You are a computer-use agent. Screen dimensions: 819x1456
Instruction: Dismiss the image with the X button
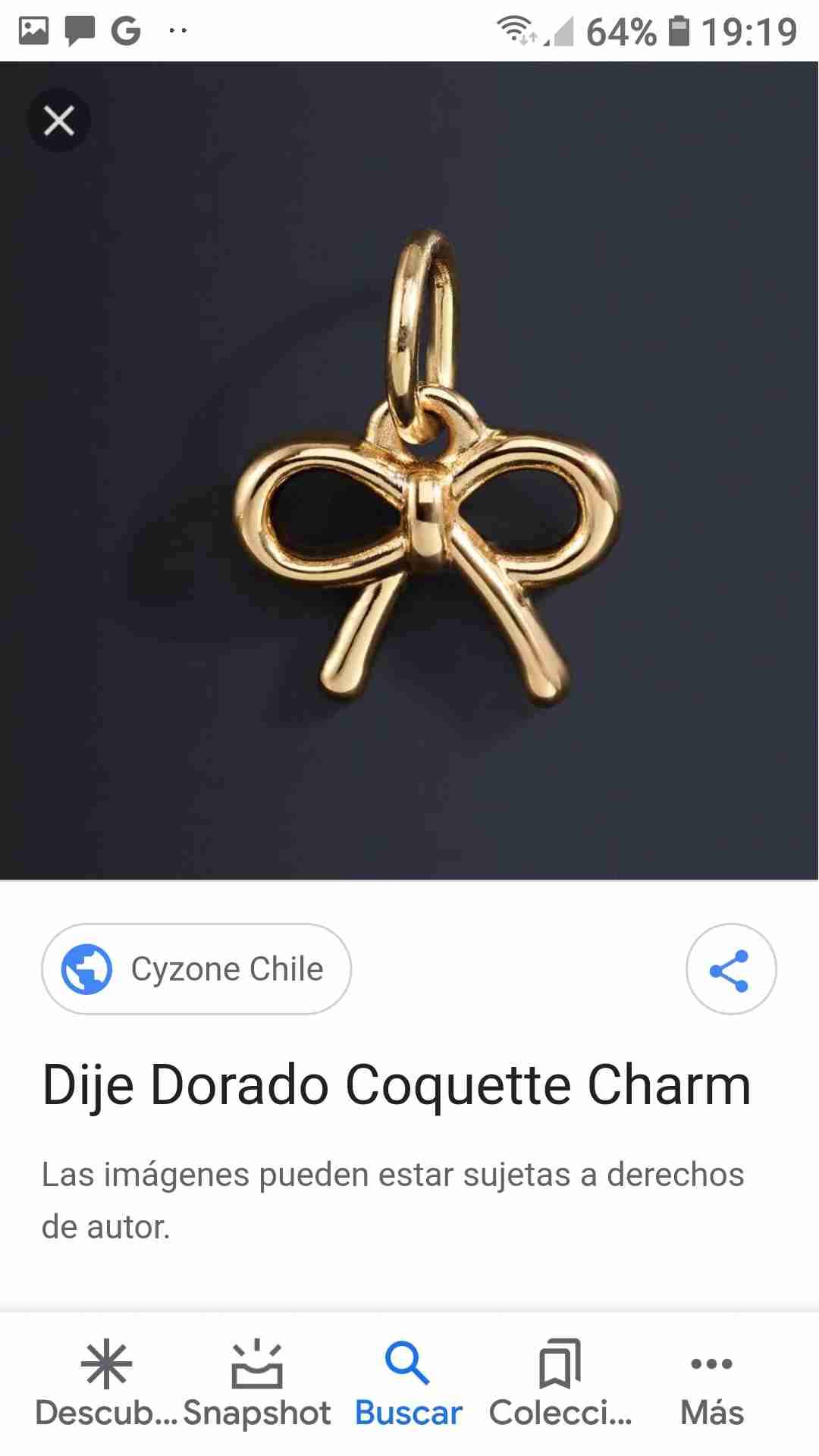[x=58, y=120]
